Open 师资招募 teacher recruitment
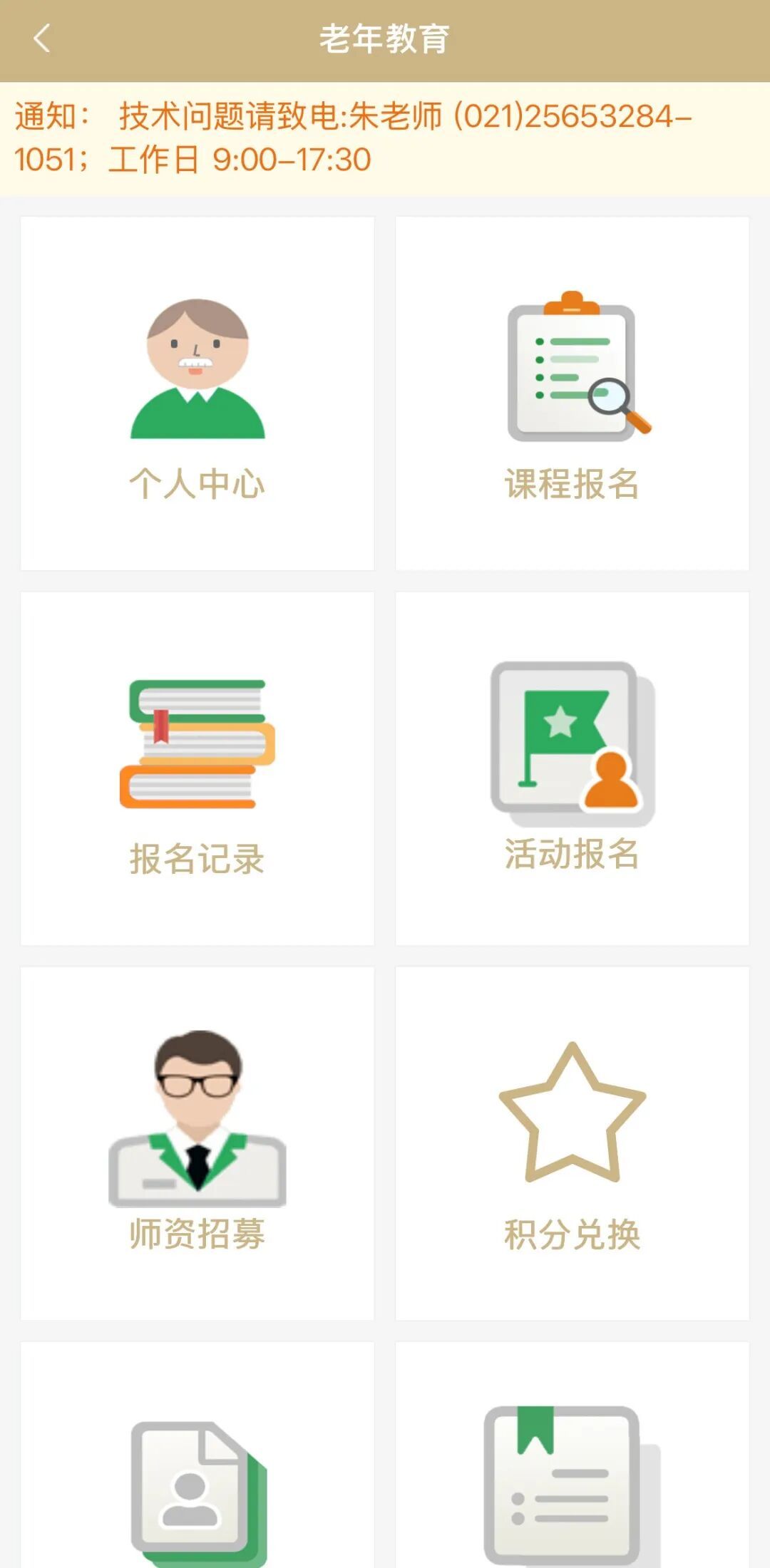The height and width of the screenshot is (1568, 770). point(197,1143)
